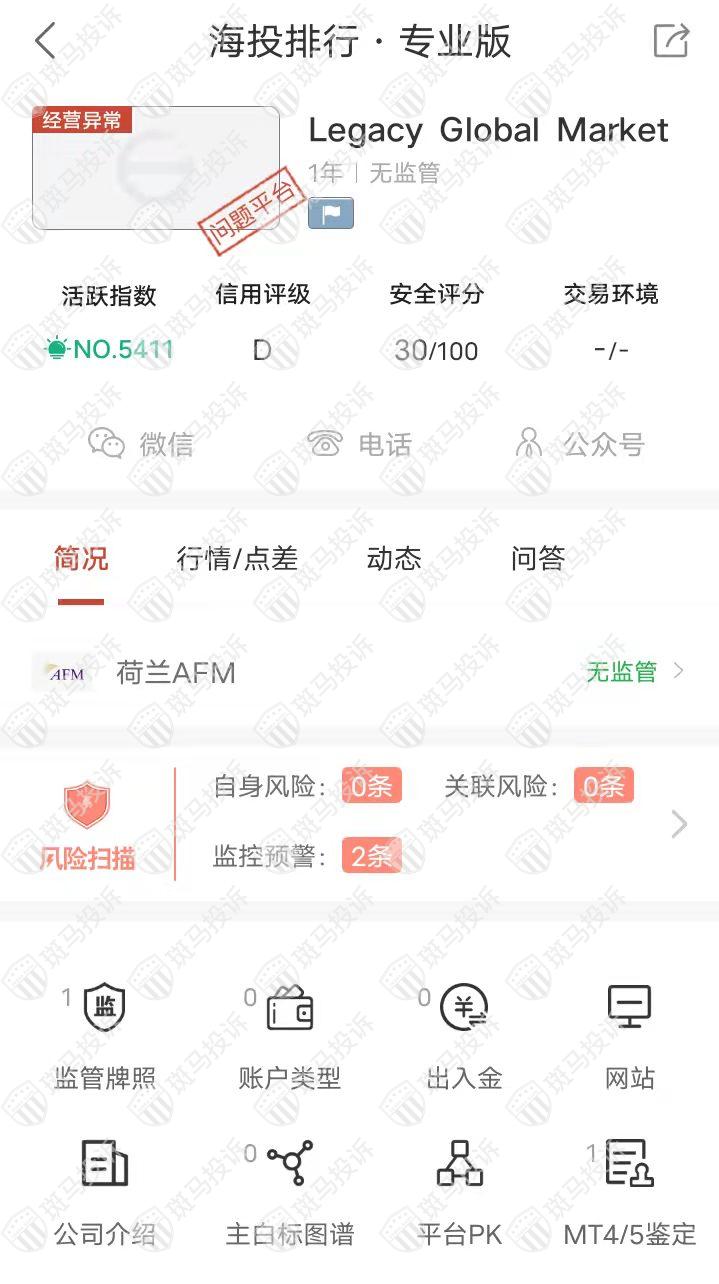This screenshot has height=1284, width=719.
Task: Select the 简况 tab
Action: (81, 559)
